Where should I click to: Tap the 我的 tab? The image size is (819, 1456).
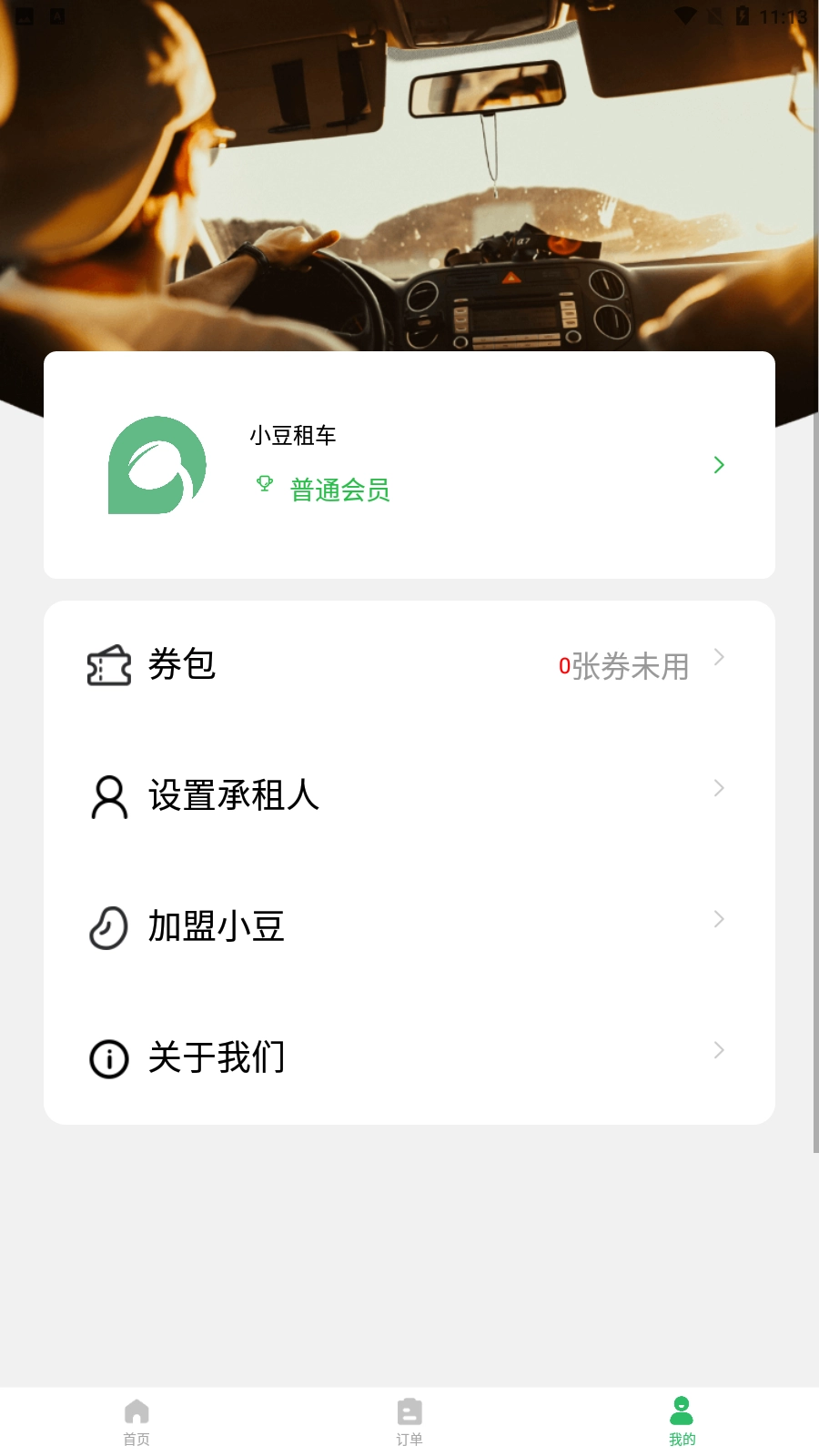(x=682, y=1421)
